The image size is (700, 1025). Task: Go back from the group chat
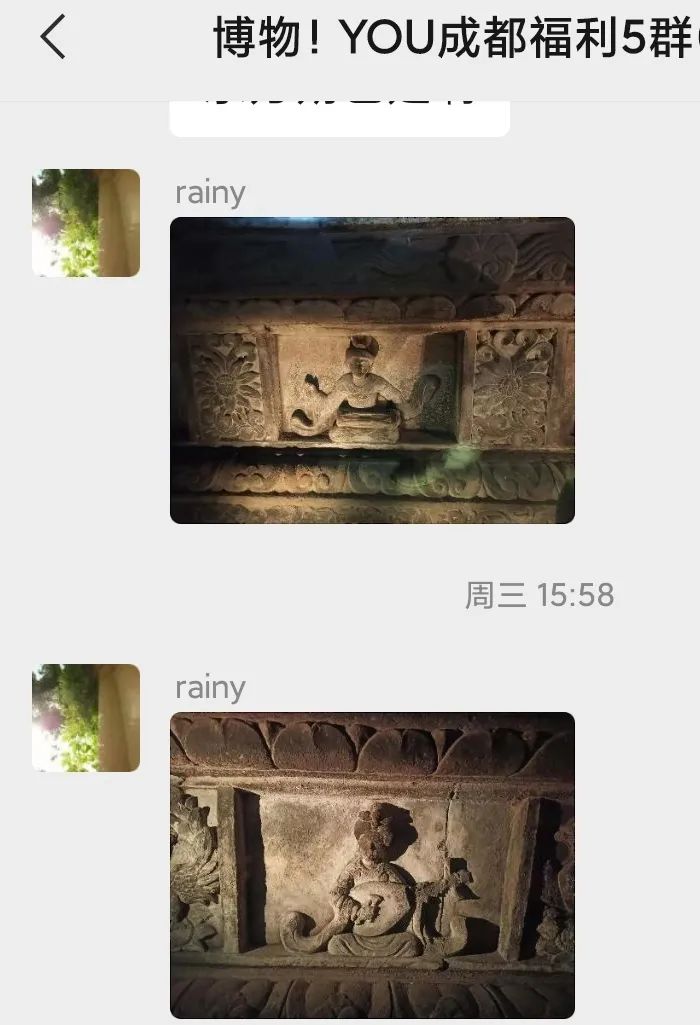click(53, 38)
